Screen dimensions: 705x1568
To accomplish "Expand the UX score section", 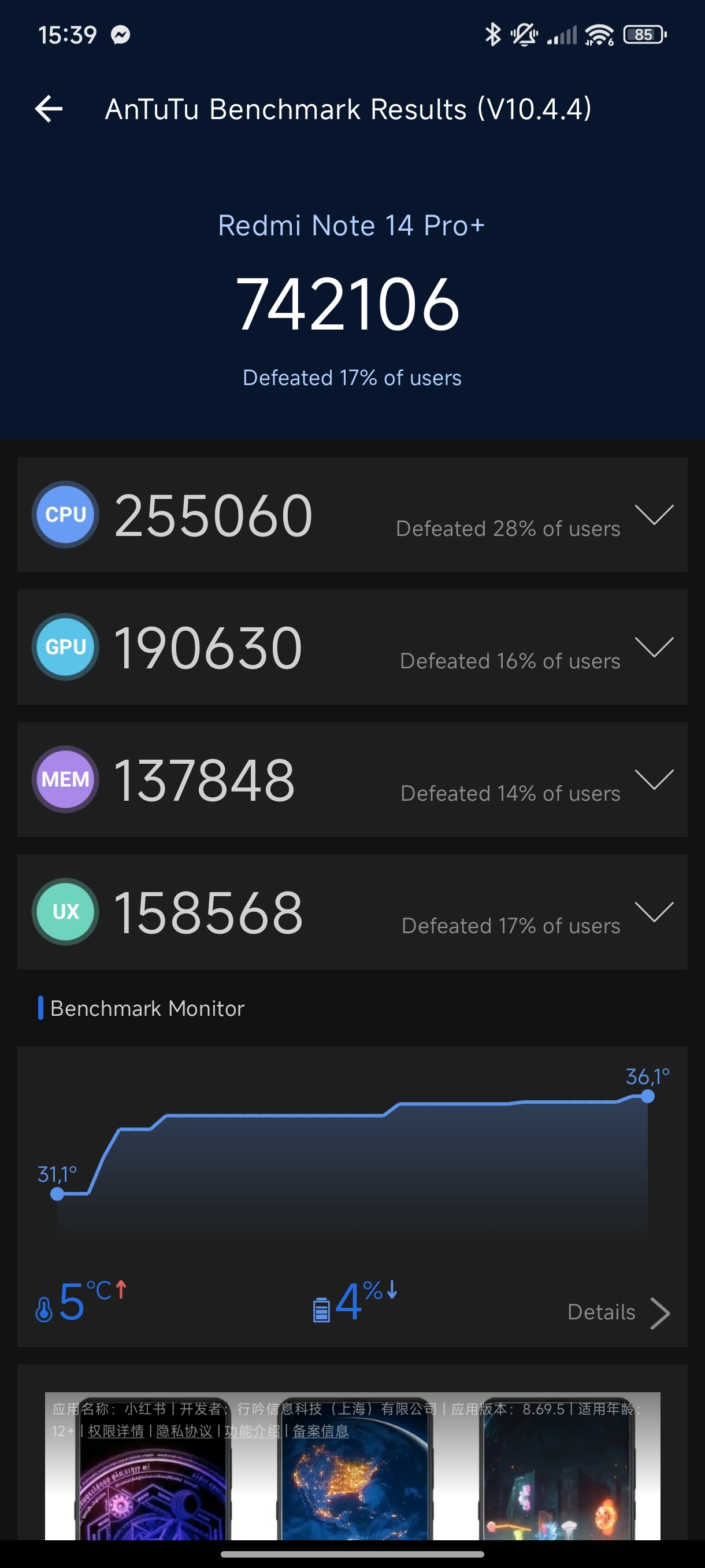I will tap(654, 912).
